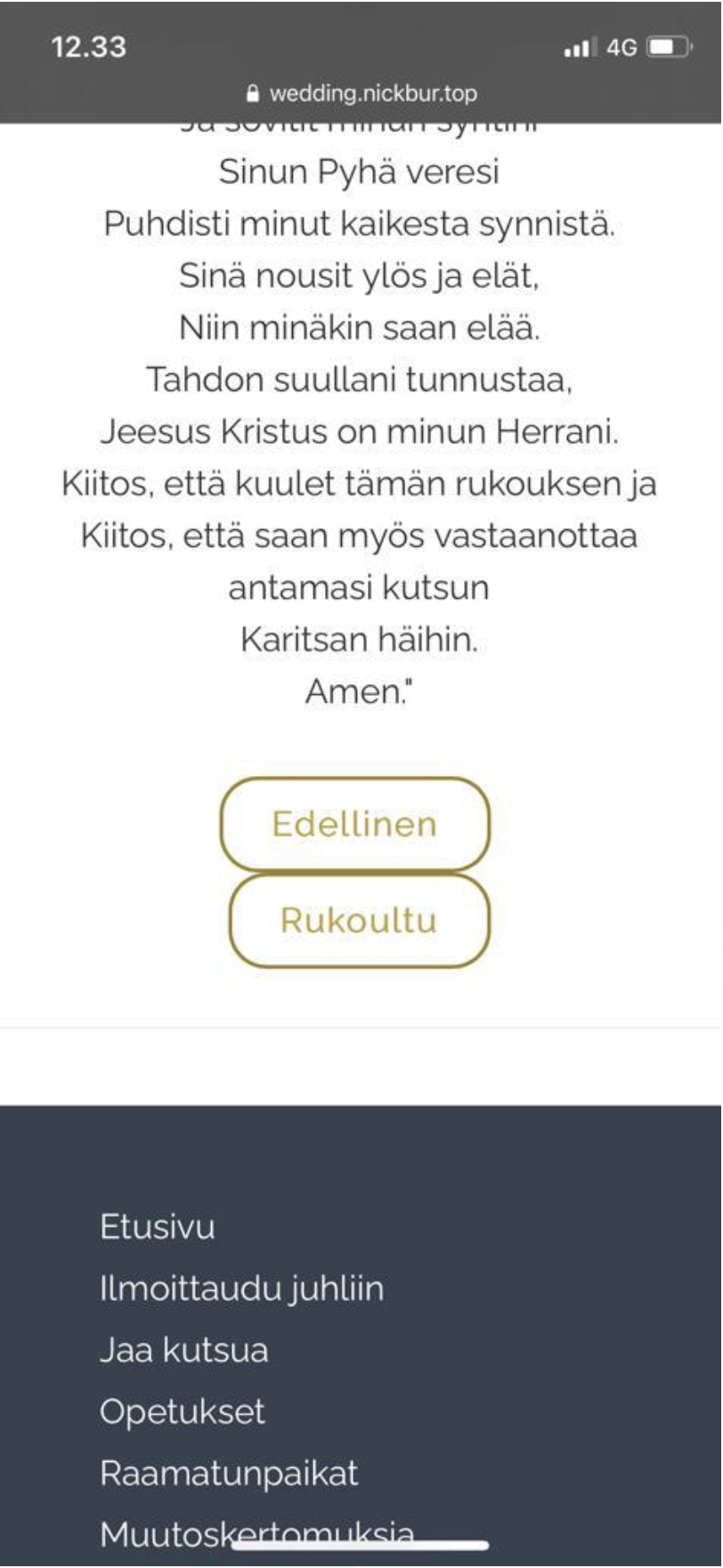Open the Opetukset page

point(183,1412)
